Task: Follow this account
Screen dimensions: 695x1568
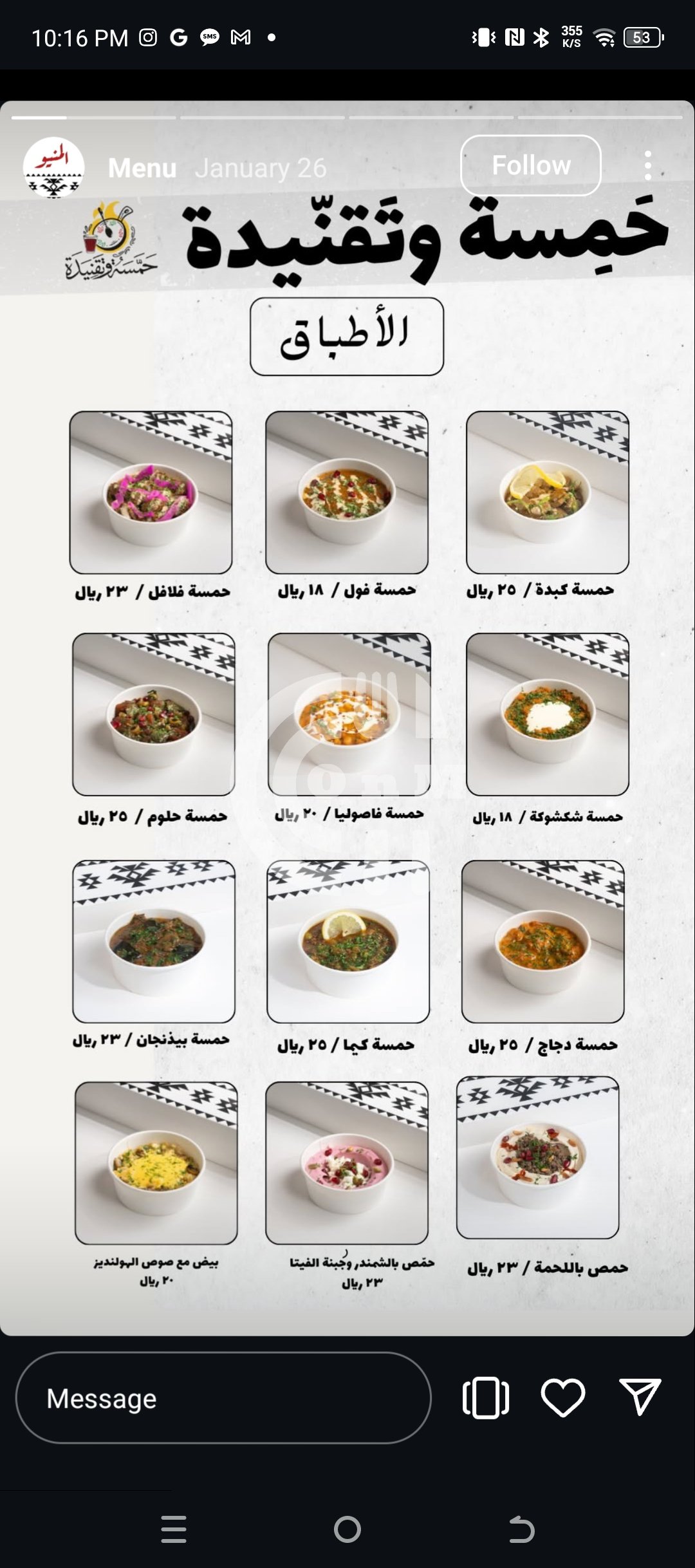Action: (531, 165)
